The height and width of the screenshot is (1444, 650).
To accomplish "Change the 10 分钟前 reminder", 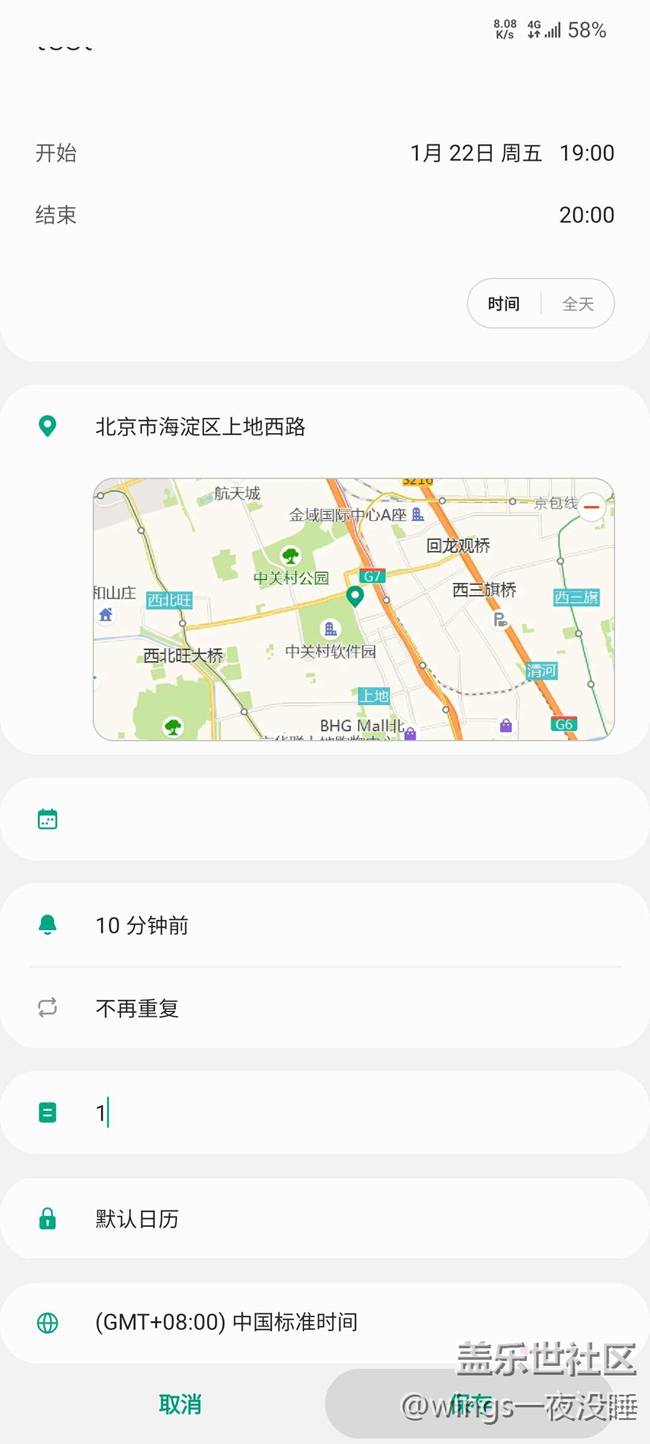I will coord(142,926).
